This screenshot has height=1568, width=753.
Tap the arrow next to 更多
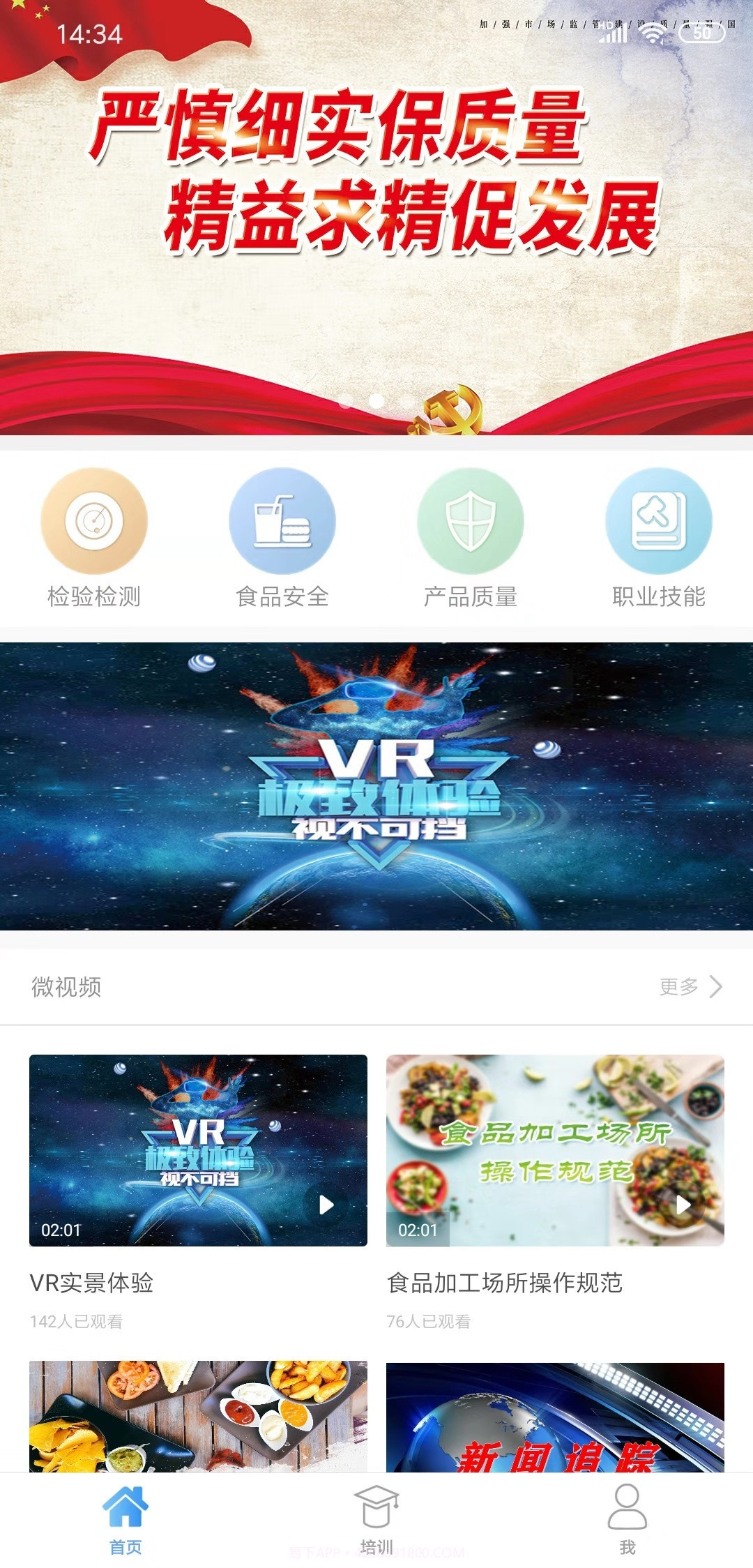point(717,987)
